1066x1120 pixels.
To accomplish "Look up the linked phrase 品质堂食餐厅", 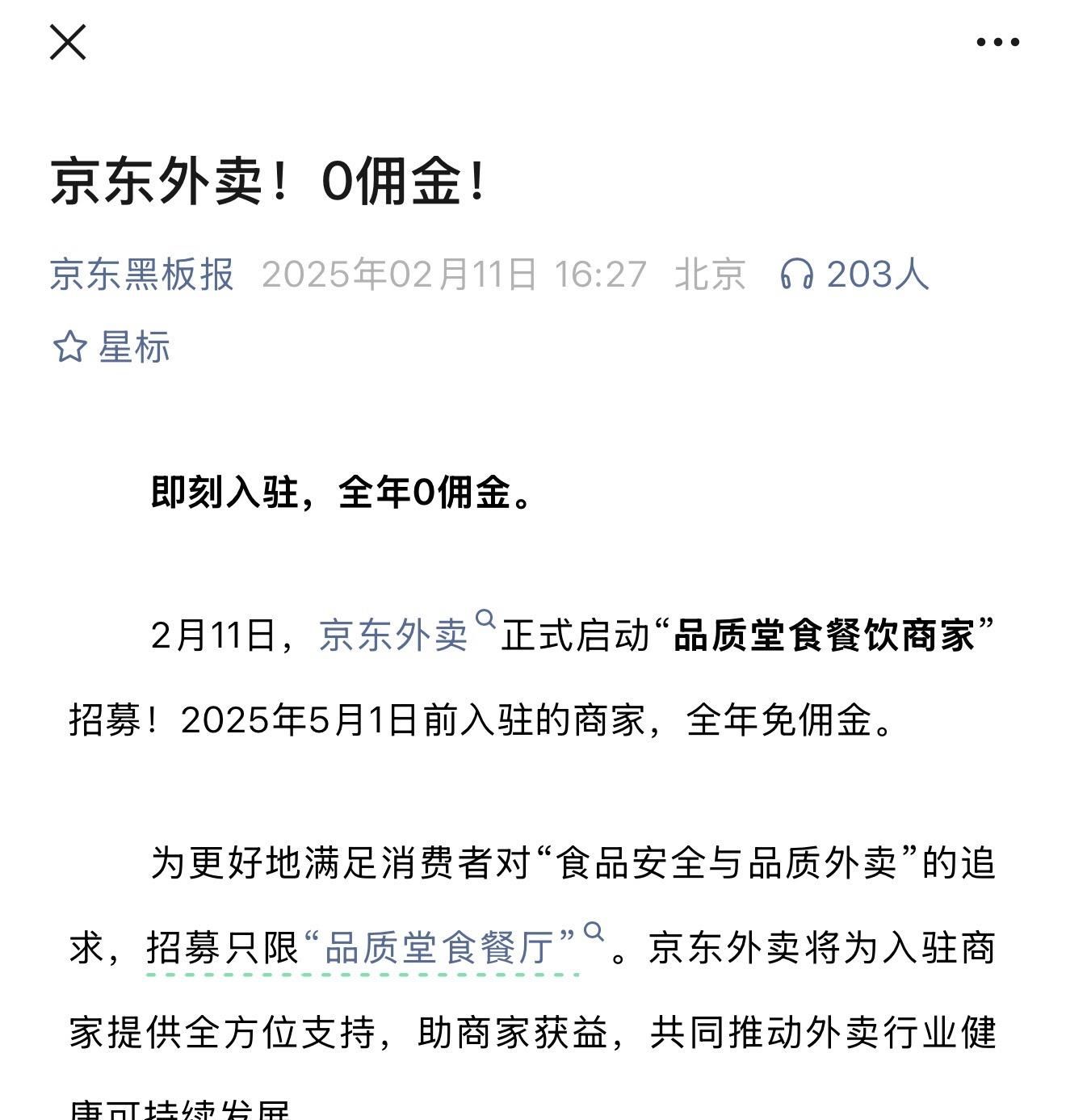I will 441,947.
